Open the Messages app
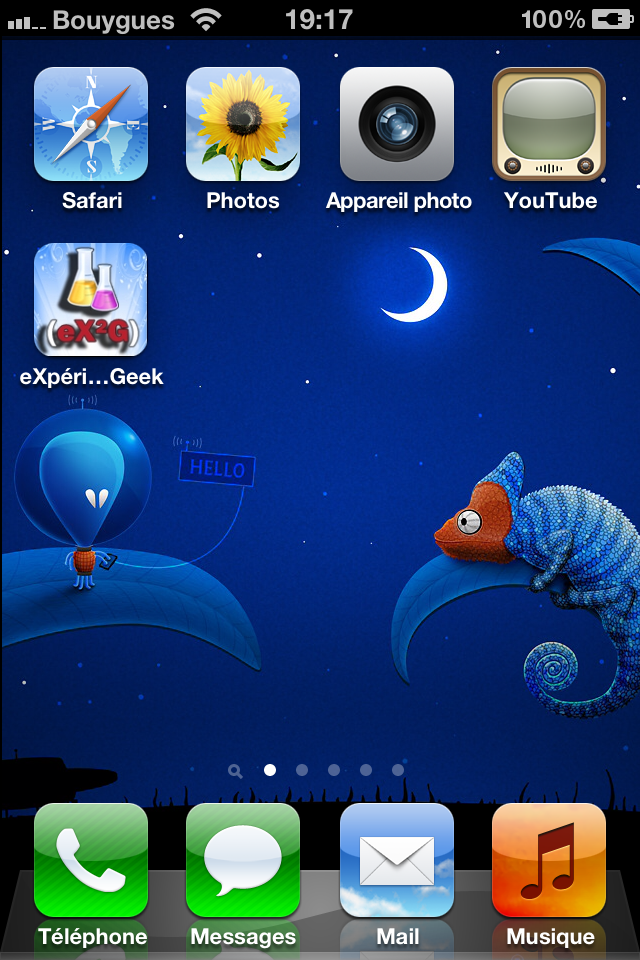 tap(243, 860)
